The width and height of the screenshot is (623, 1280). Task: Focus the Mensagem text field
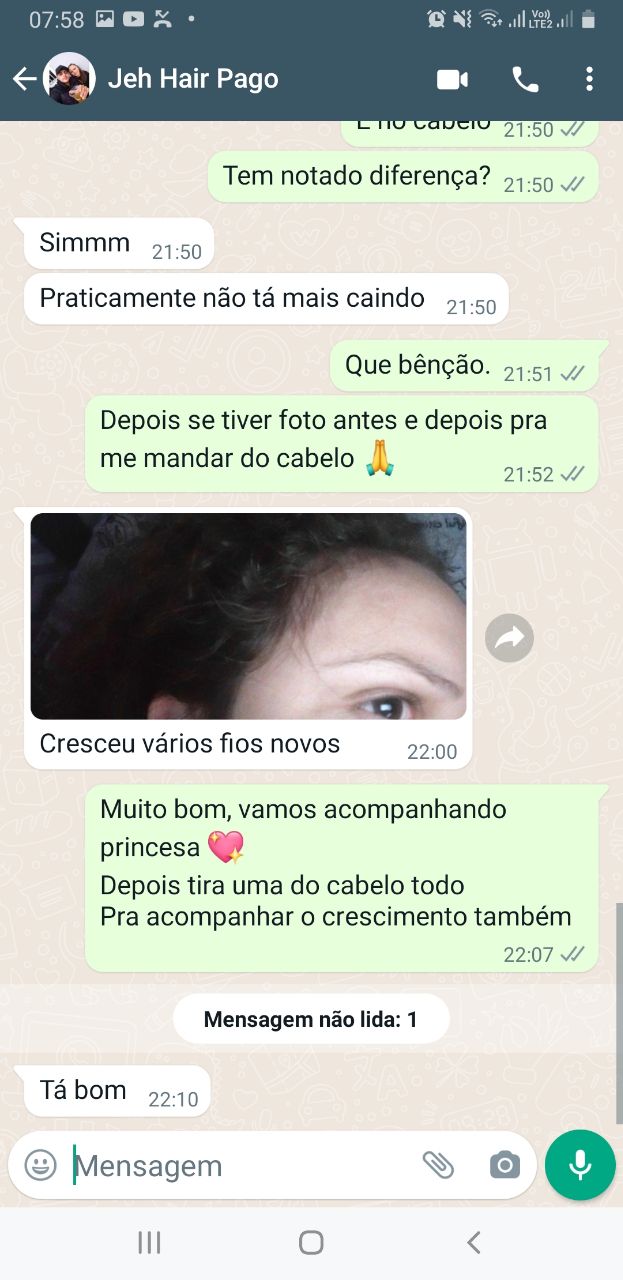240,1166
